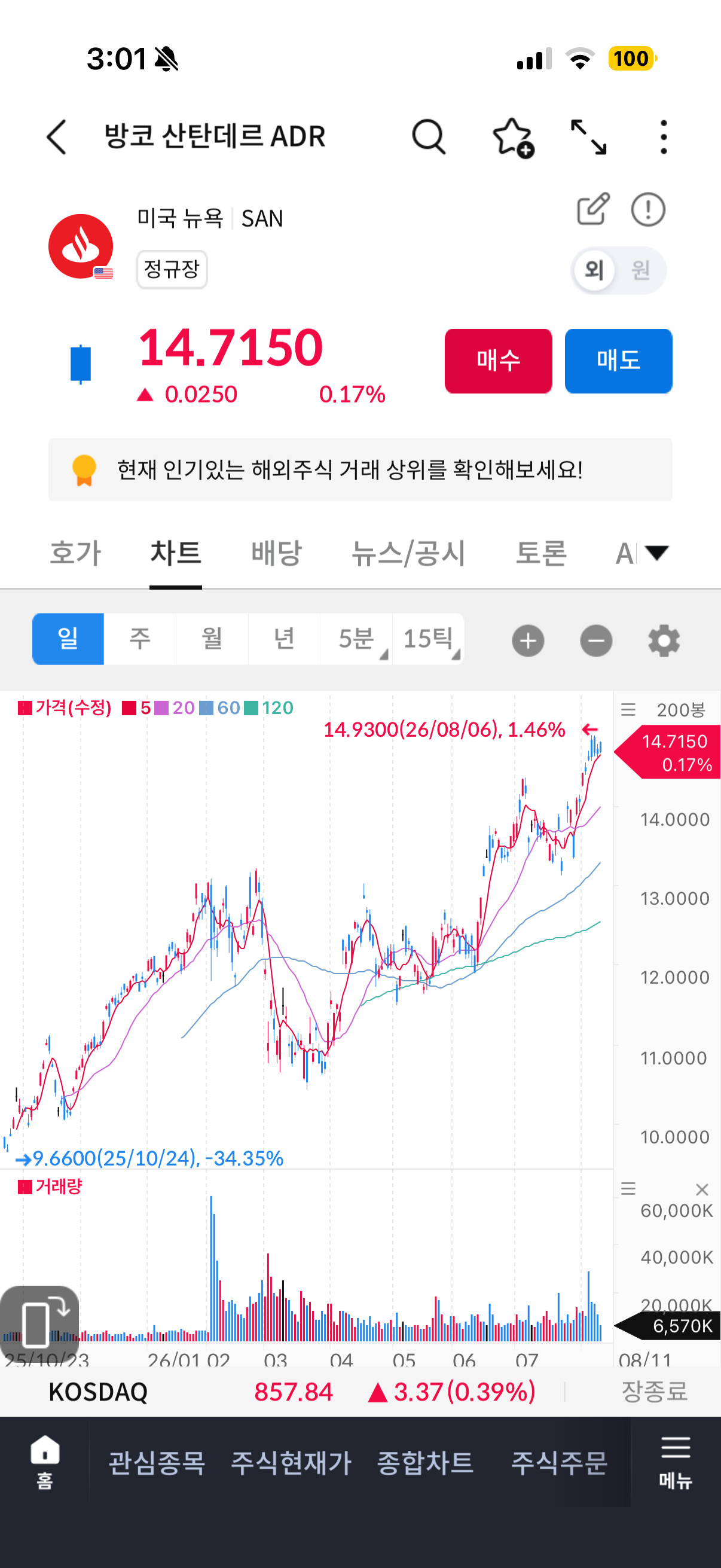721x1568 pixels.
Task: Go back using the top-left arrow
Action: point(57,136)
